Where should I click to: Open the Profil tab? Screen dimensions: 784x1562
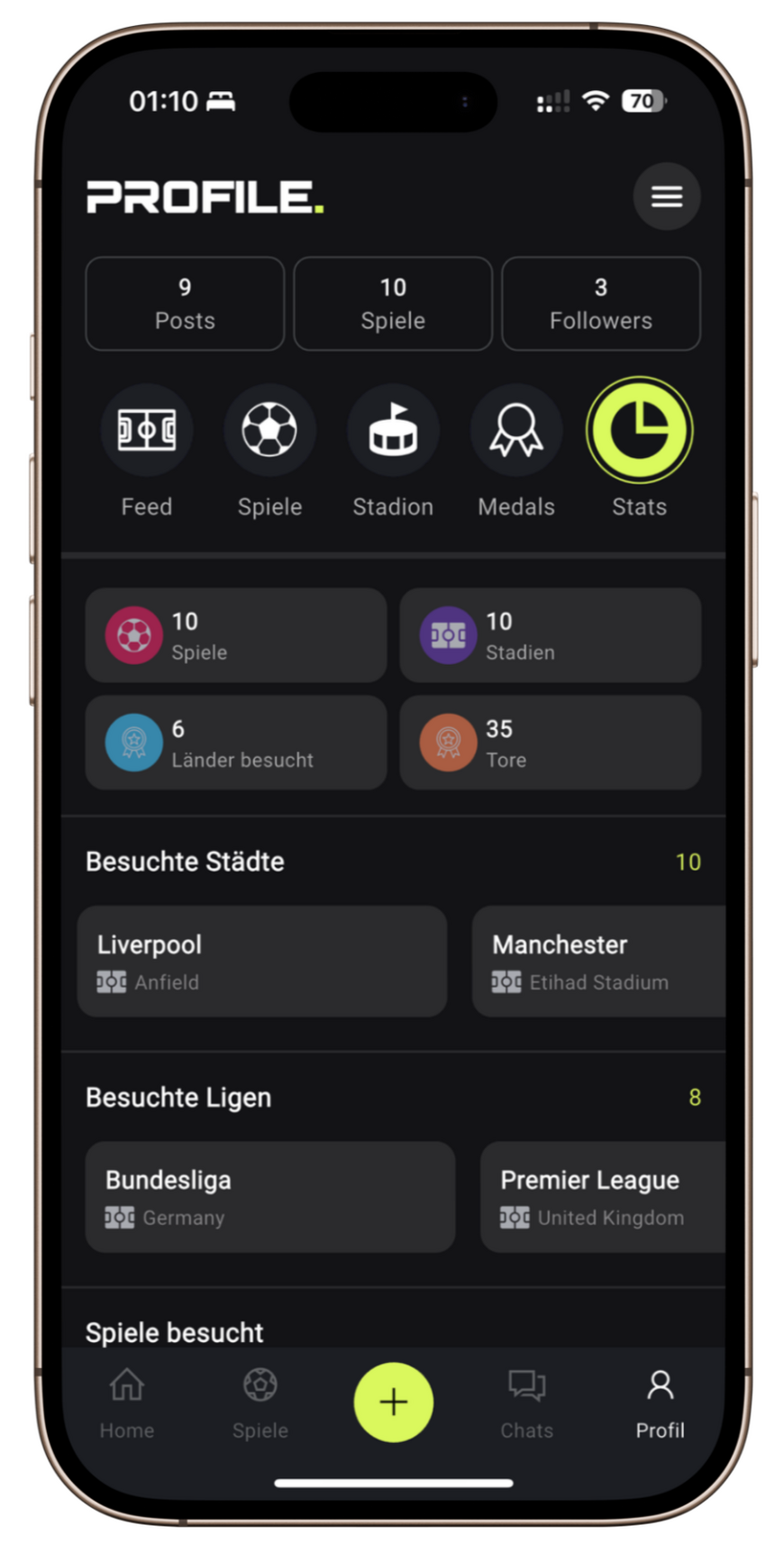point(660,1402)
